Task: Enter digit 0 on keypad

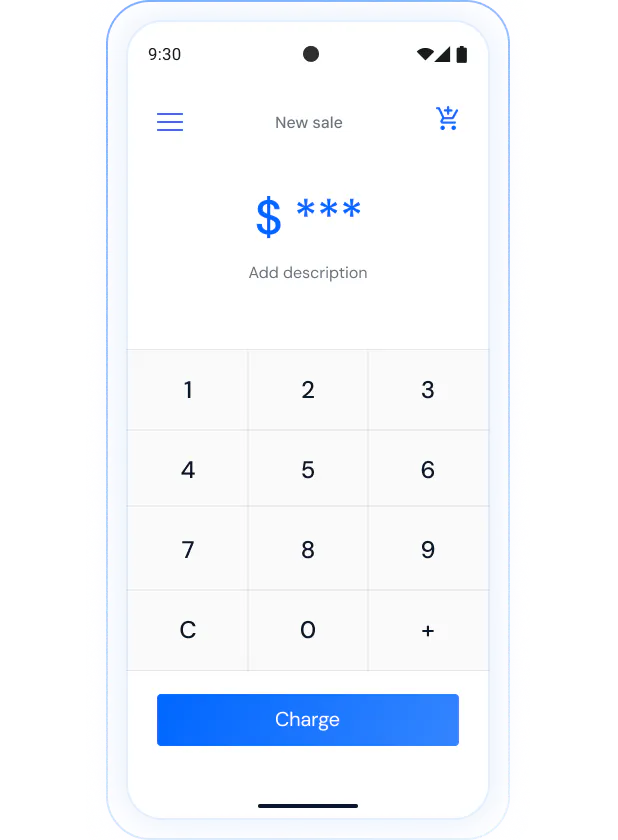Action: coord(308,630)
